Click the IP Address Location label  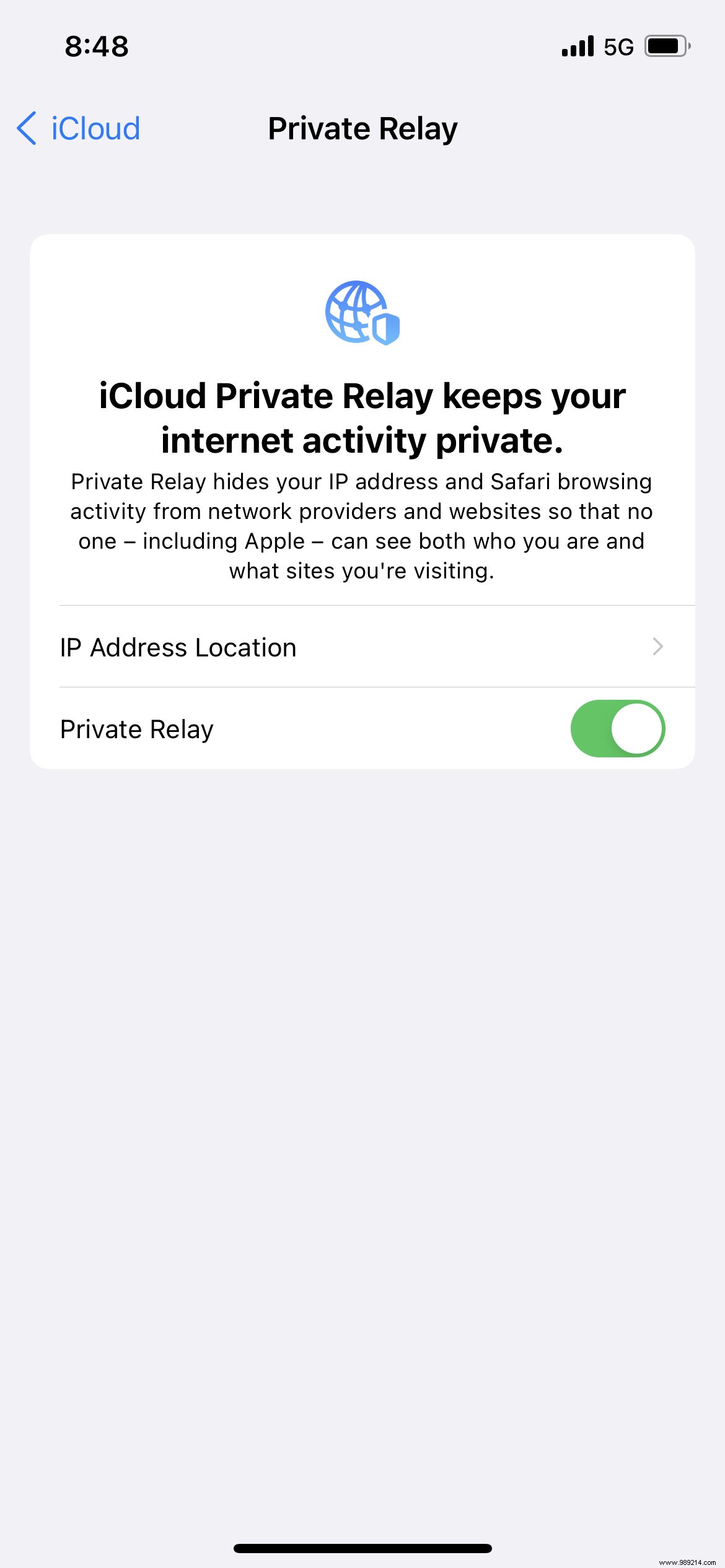178,647
